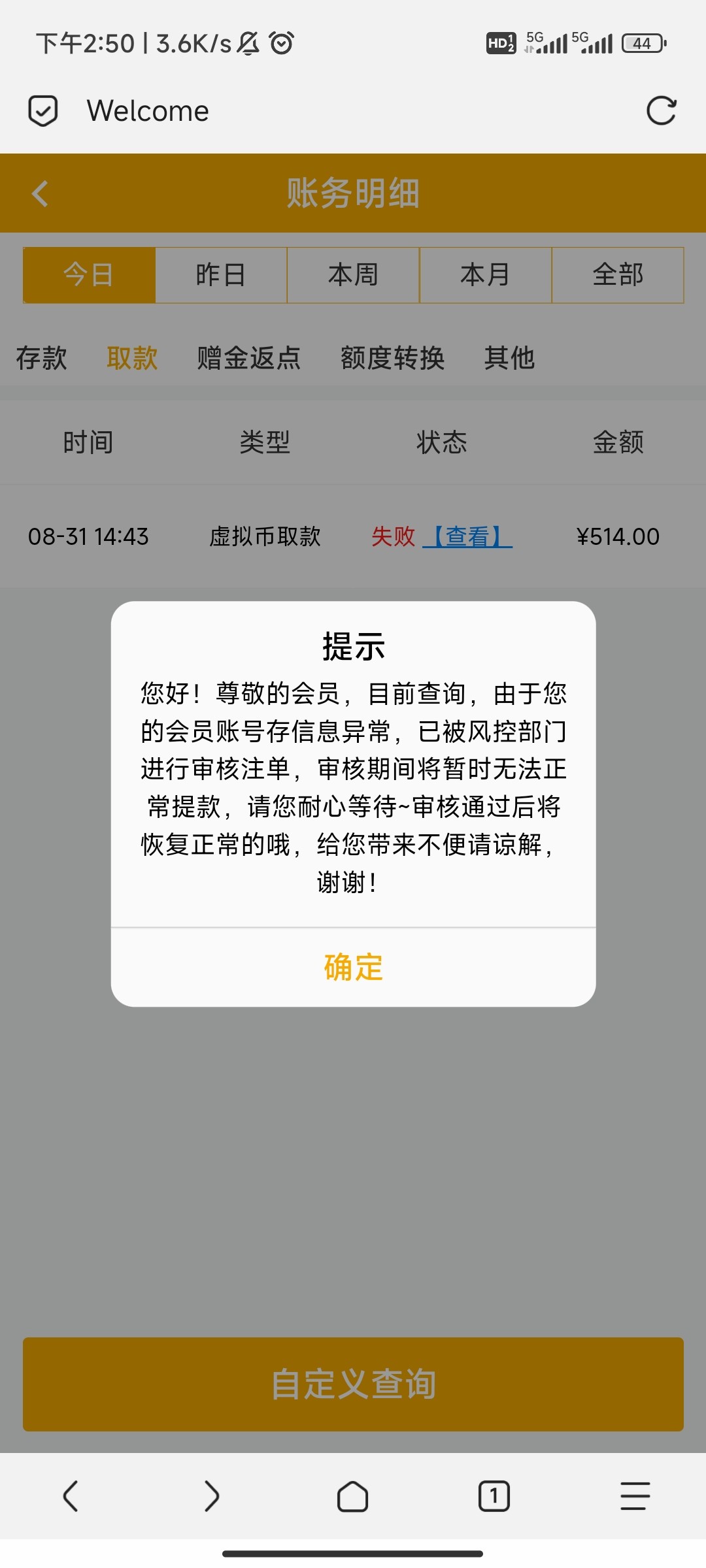Refresh the page using the reload icon
This screenshot has height=1568, width=706.
coord(662,110)
